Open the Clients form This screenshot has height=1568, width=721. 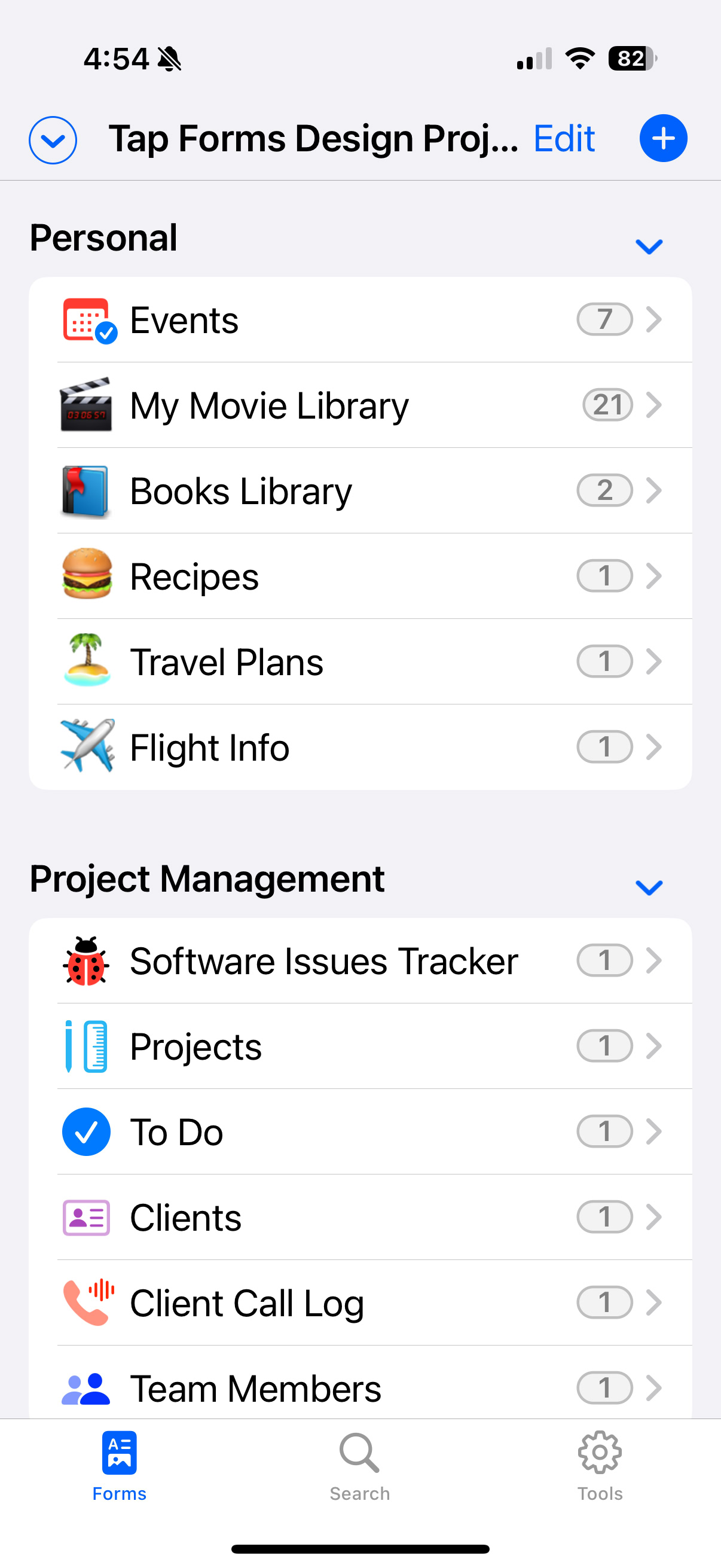coord(359,1218)
